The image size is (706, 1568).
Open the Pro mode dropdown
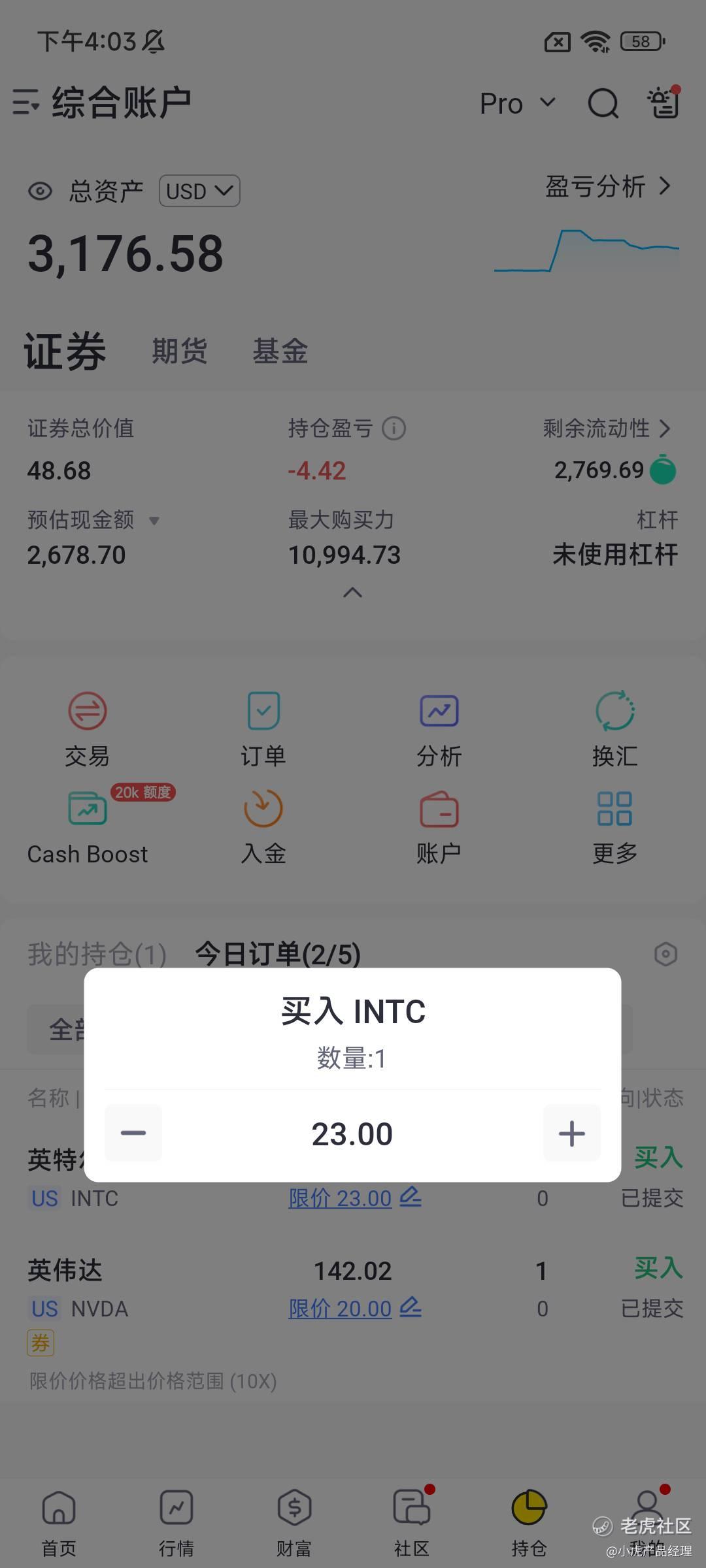click(x=518, y=103)
